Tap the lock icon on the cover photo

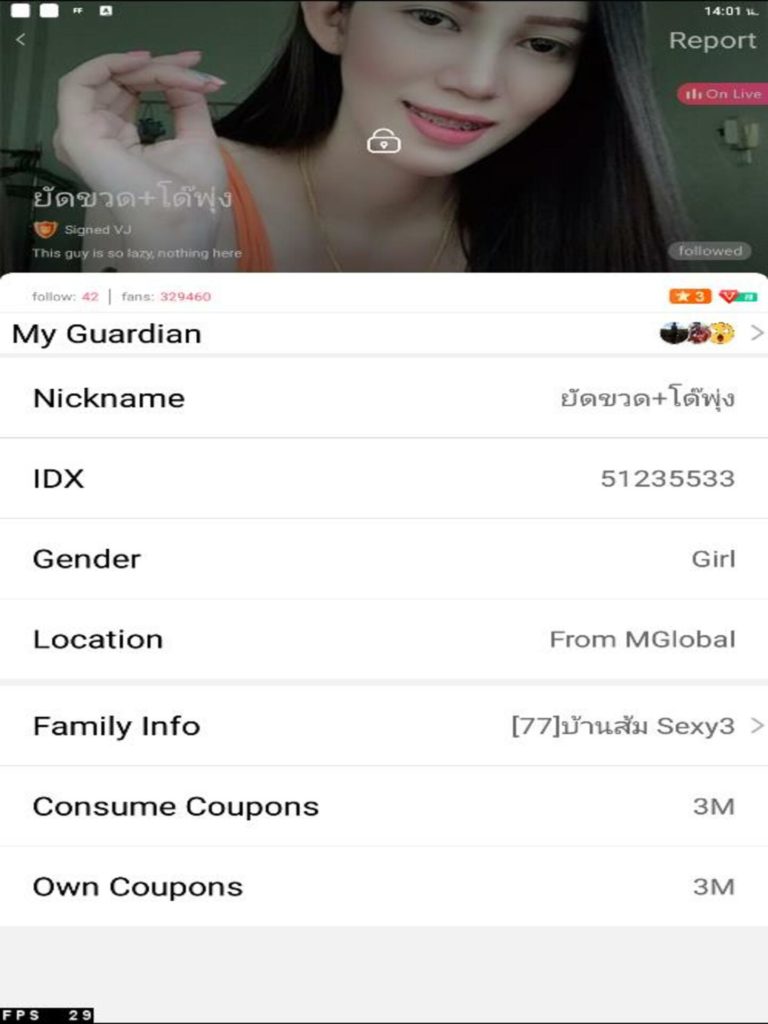tap(383, 143)
